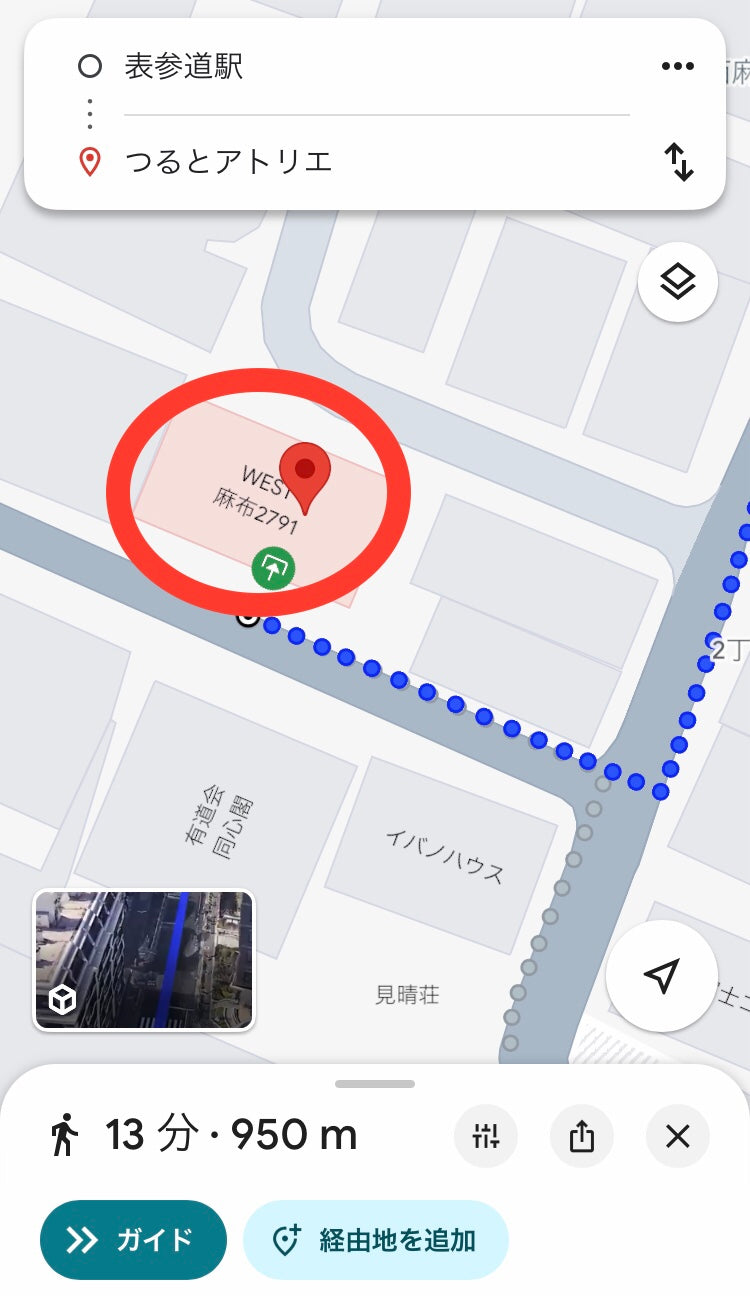Open the map layers selector
Screen dimensions: 750x1296
[678, 282]
